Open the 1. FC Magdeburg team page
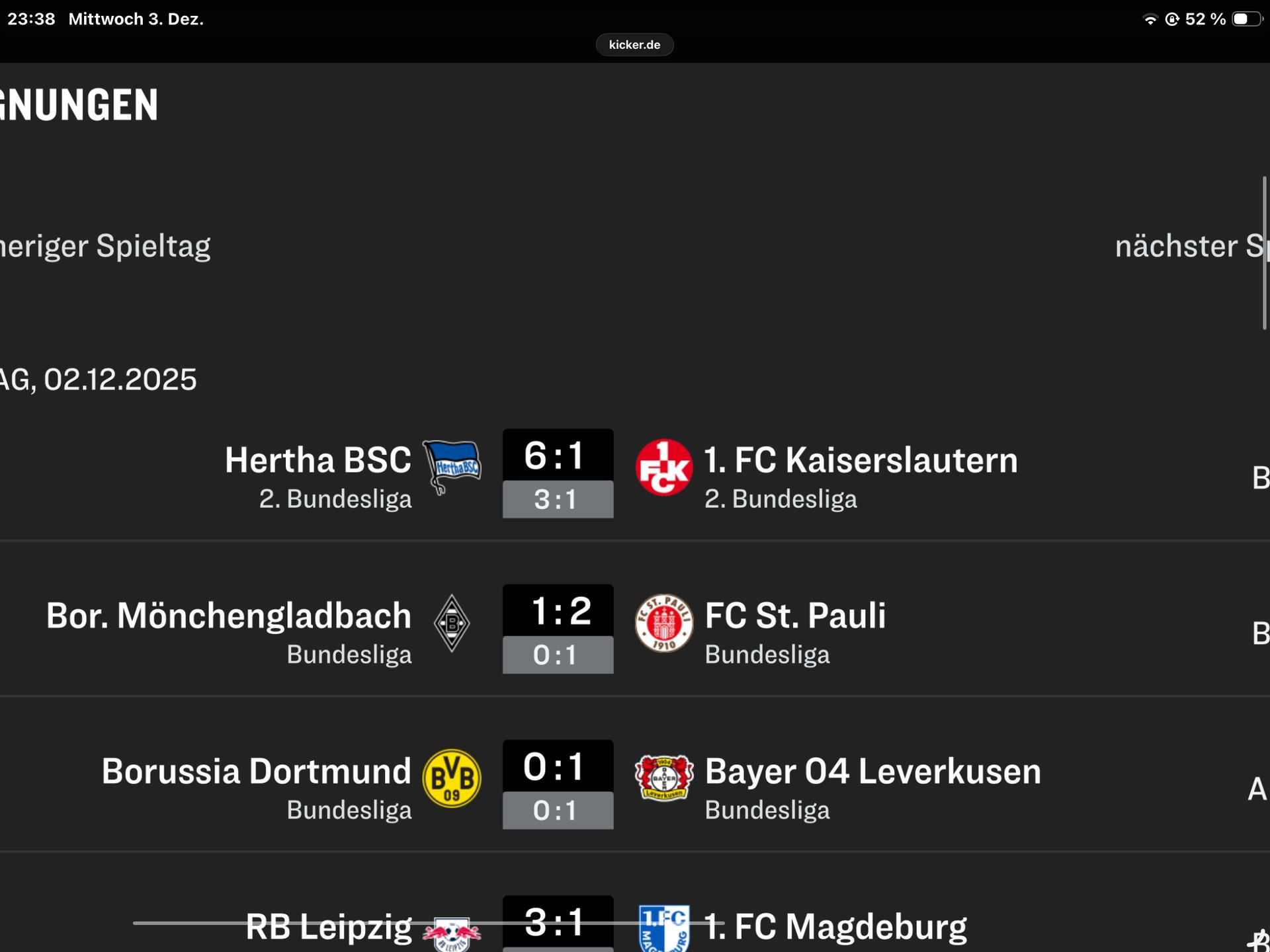The image size is (1270, 952). [835, 927]
